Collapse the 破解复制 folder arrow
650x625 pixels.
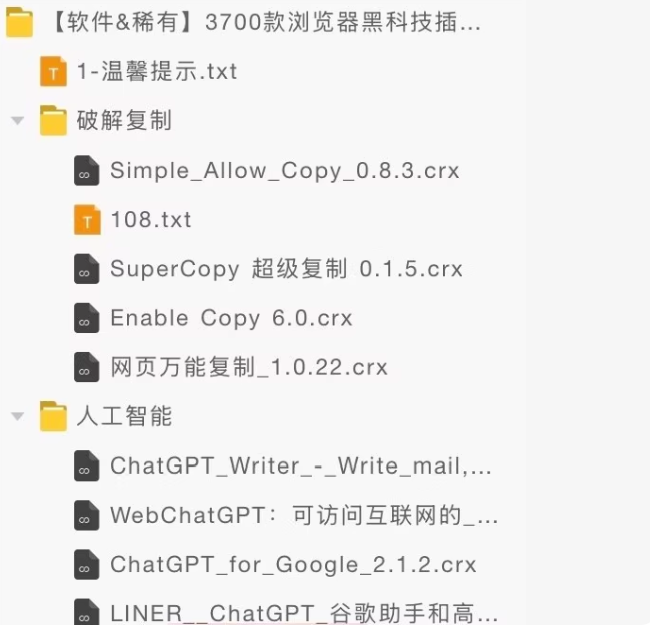[x=17, y=121]
